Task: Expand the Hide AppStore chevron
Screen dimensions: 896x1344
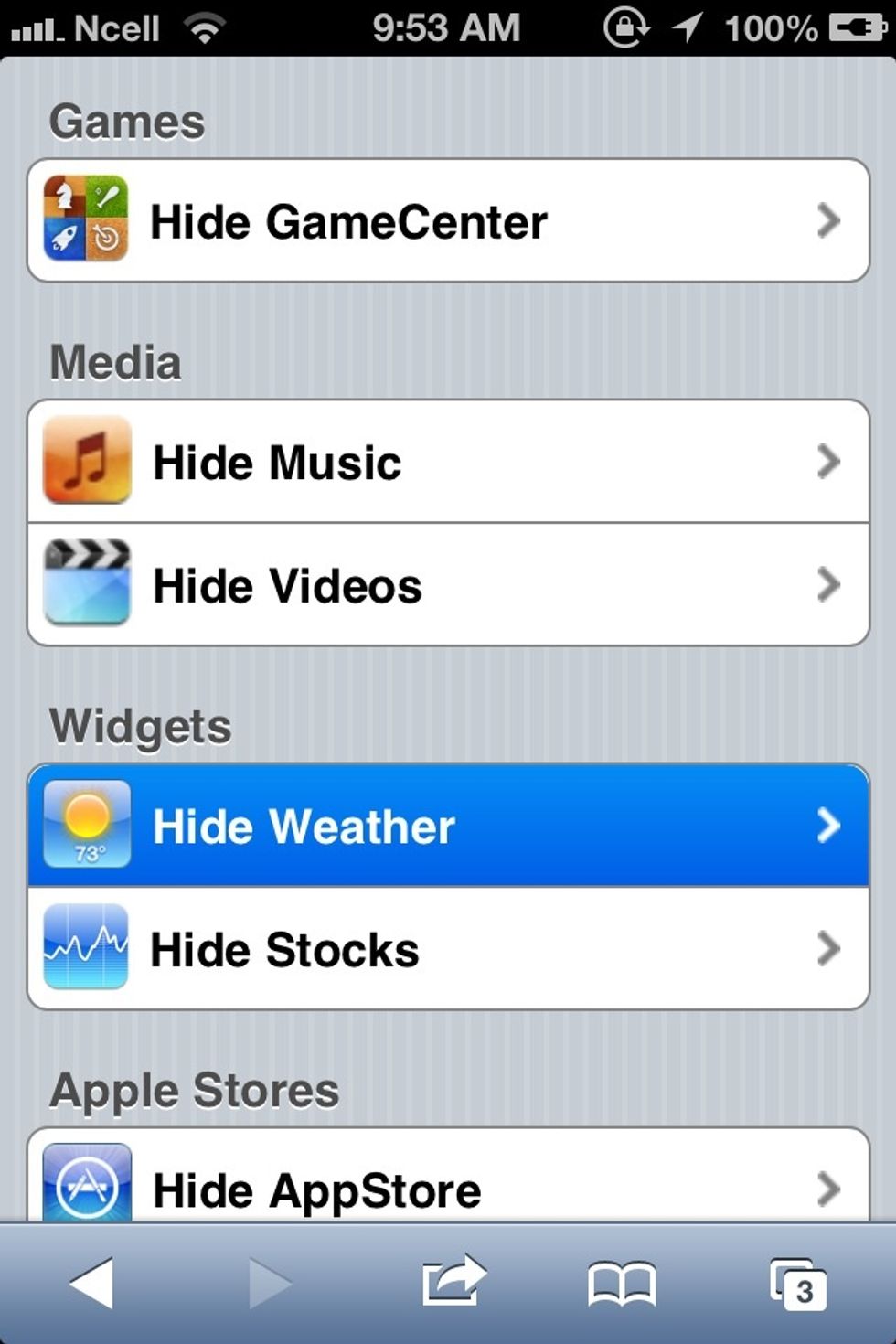Action: [x=828, y=1189]
